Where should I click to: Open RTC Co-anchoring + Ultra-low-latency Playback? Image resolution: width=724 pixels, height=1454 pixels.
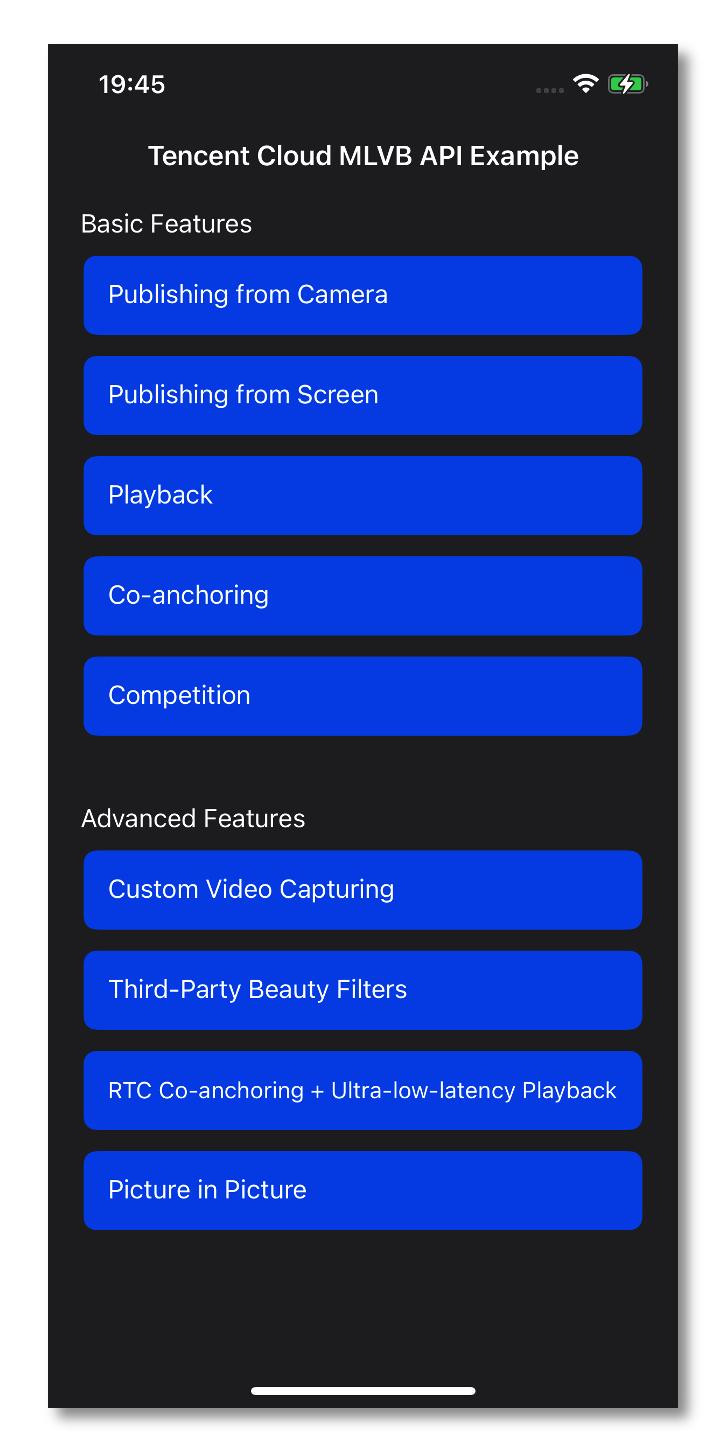pyautogui.click(x=362, y=1090)
